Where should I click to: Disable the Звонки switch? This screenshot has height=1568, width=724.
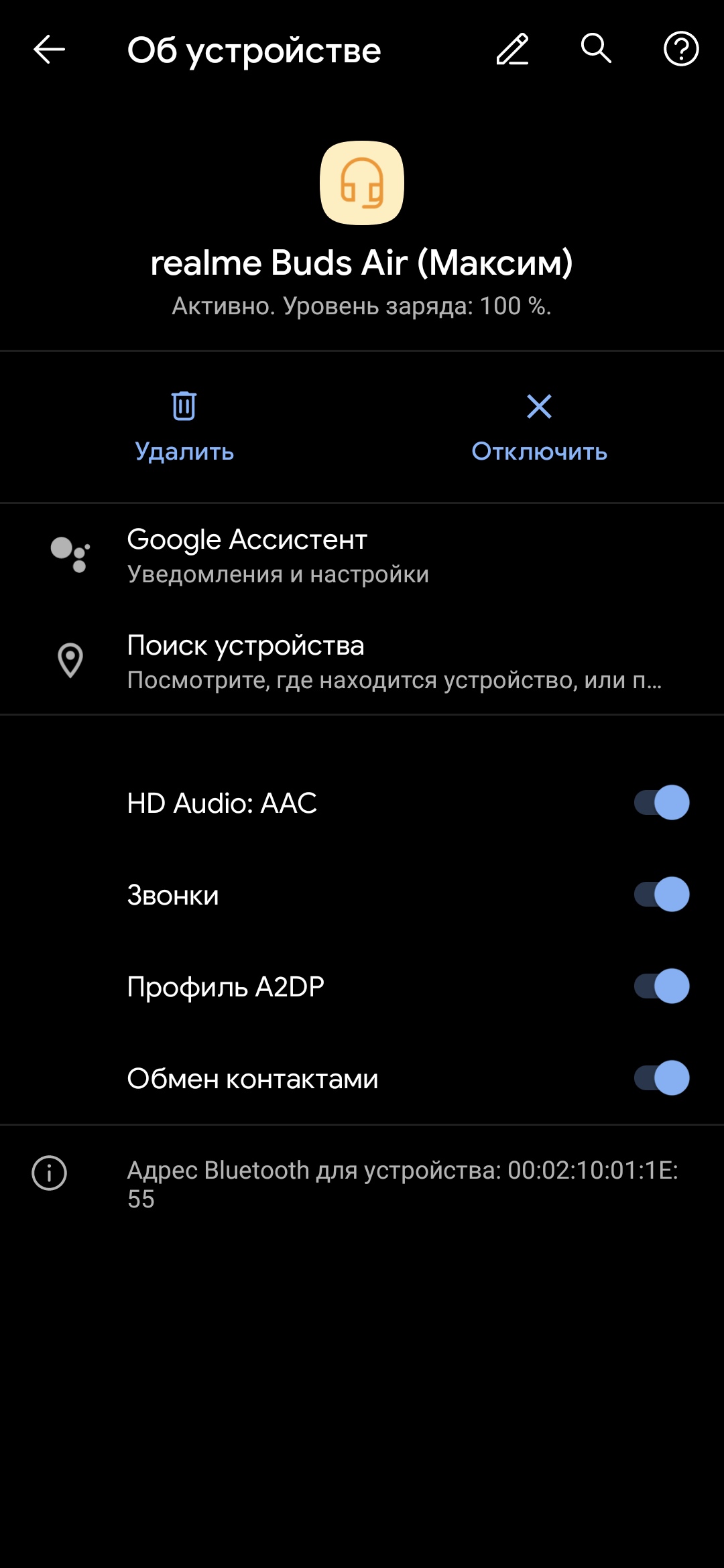tap(661, 895)
